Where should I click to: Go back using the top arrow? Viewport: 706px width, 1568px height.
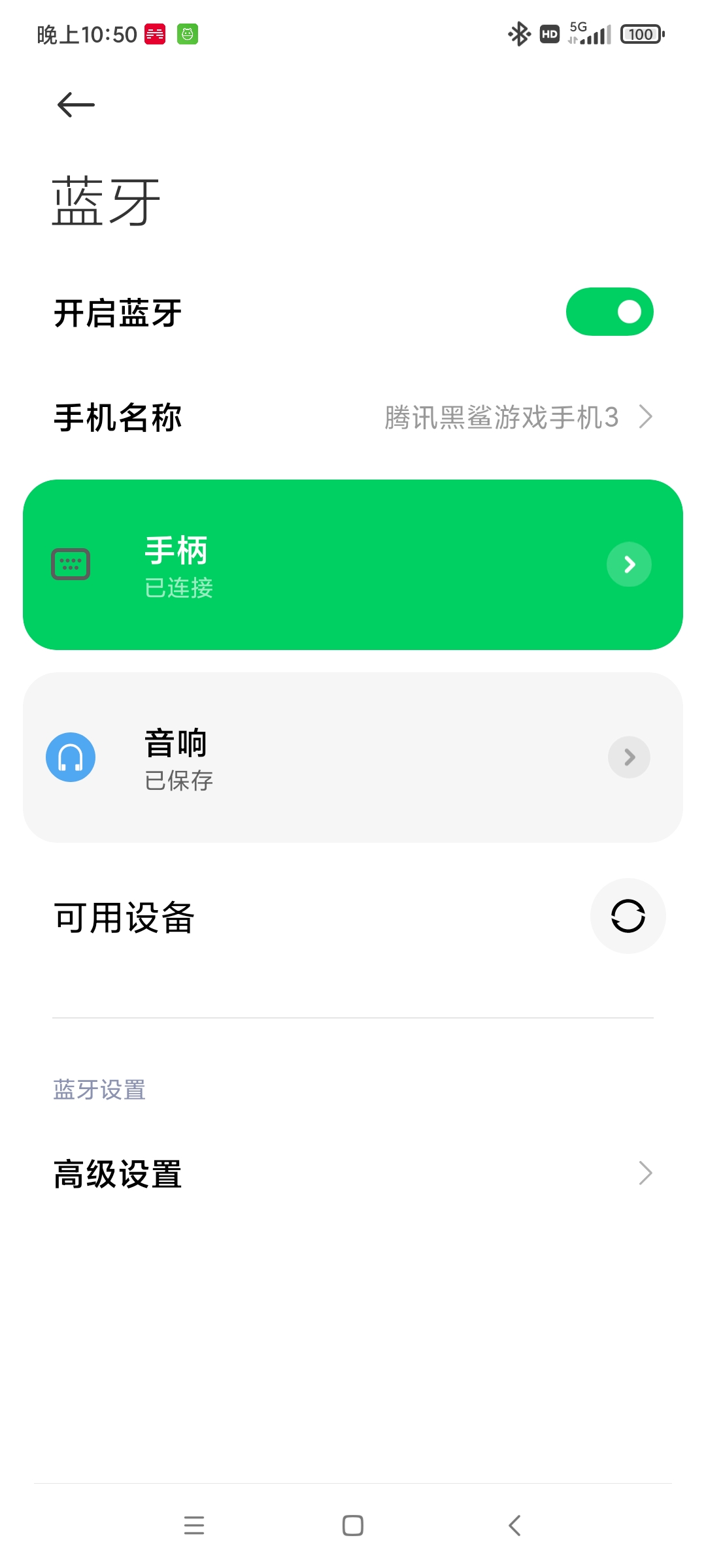point(76,105)
